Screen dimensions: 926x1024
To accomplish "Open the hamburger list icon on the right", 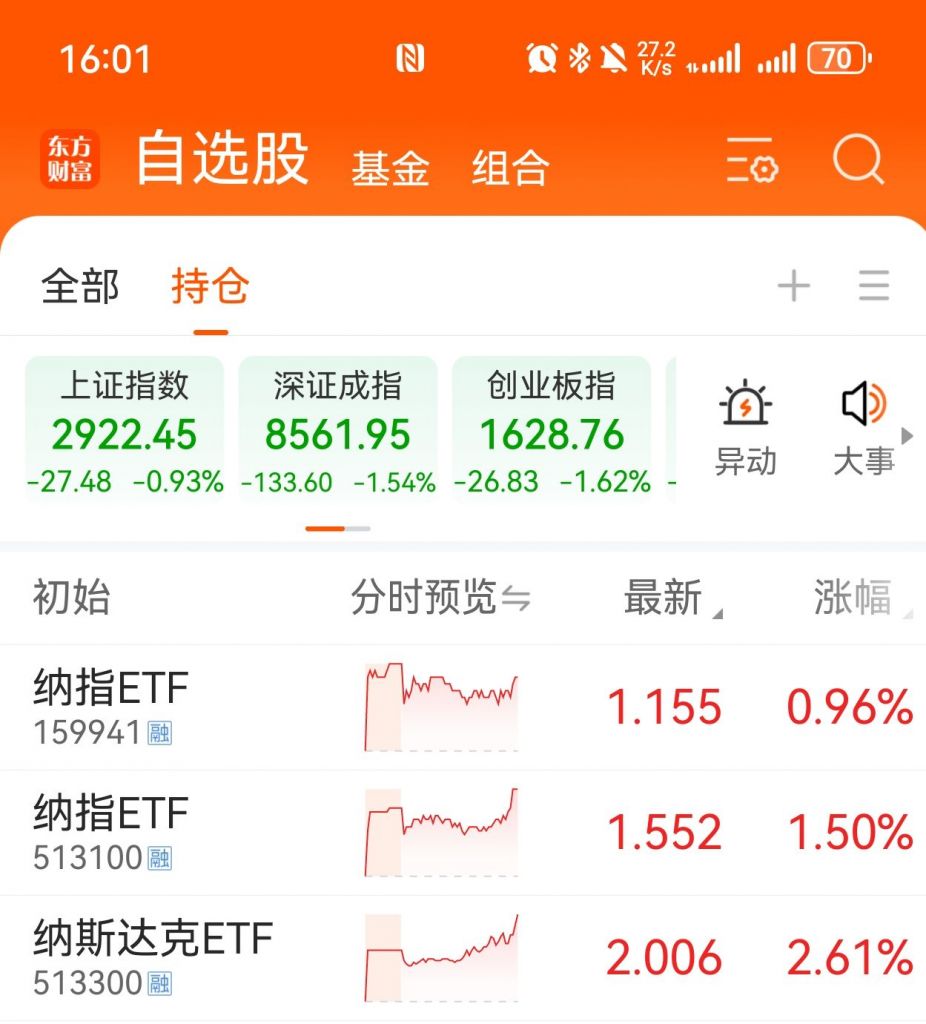I will (x=874, y=285).
